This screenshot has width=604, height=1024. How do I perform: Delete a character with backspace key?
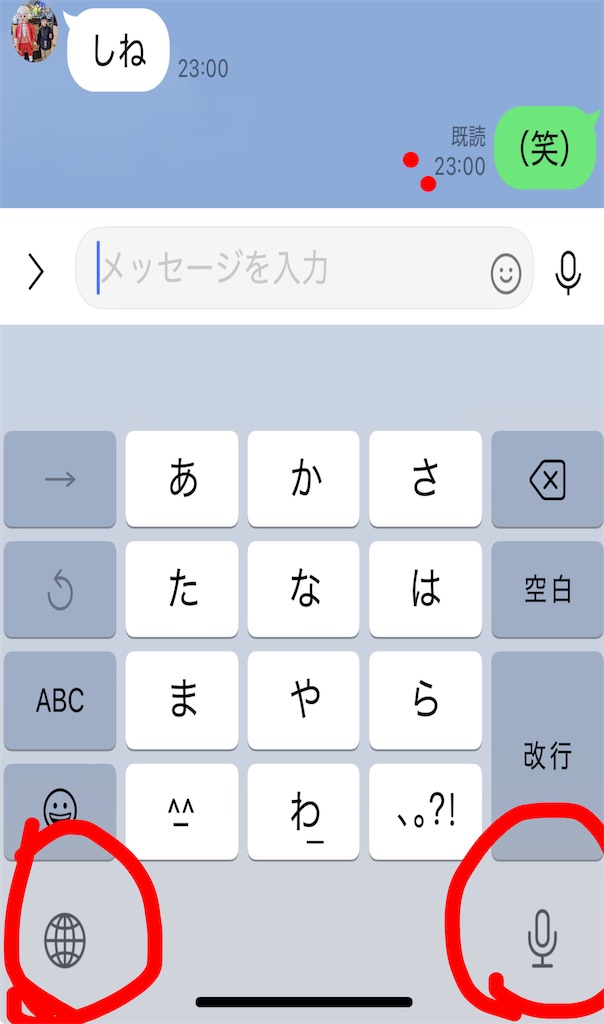coord(547,480)
